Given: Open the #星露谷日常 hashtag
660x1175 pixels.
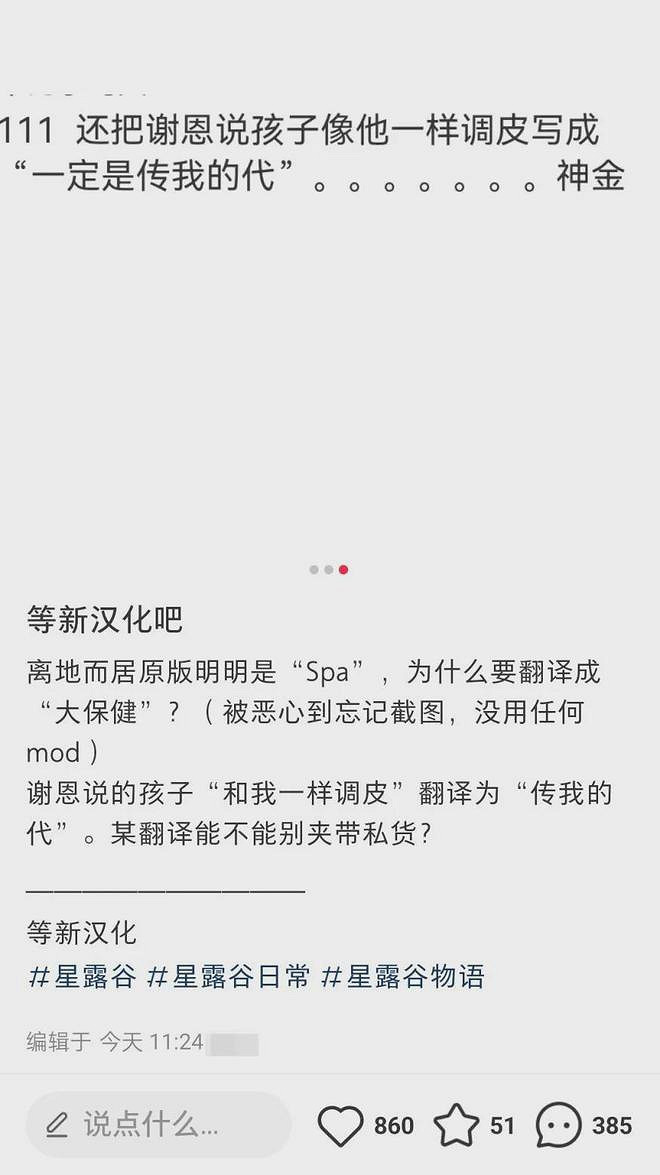Looking at the screenshot, I should [x=229, y=976].
